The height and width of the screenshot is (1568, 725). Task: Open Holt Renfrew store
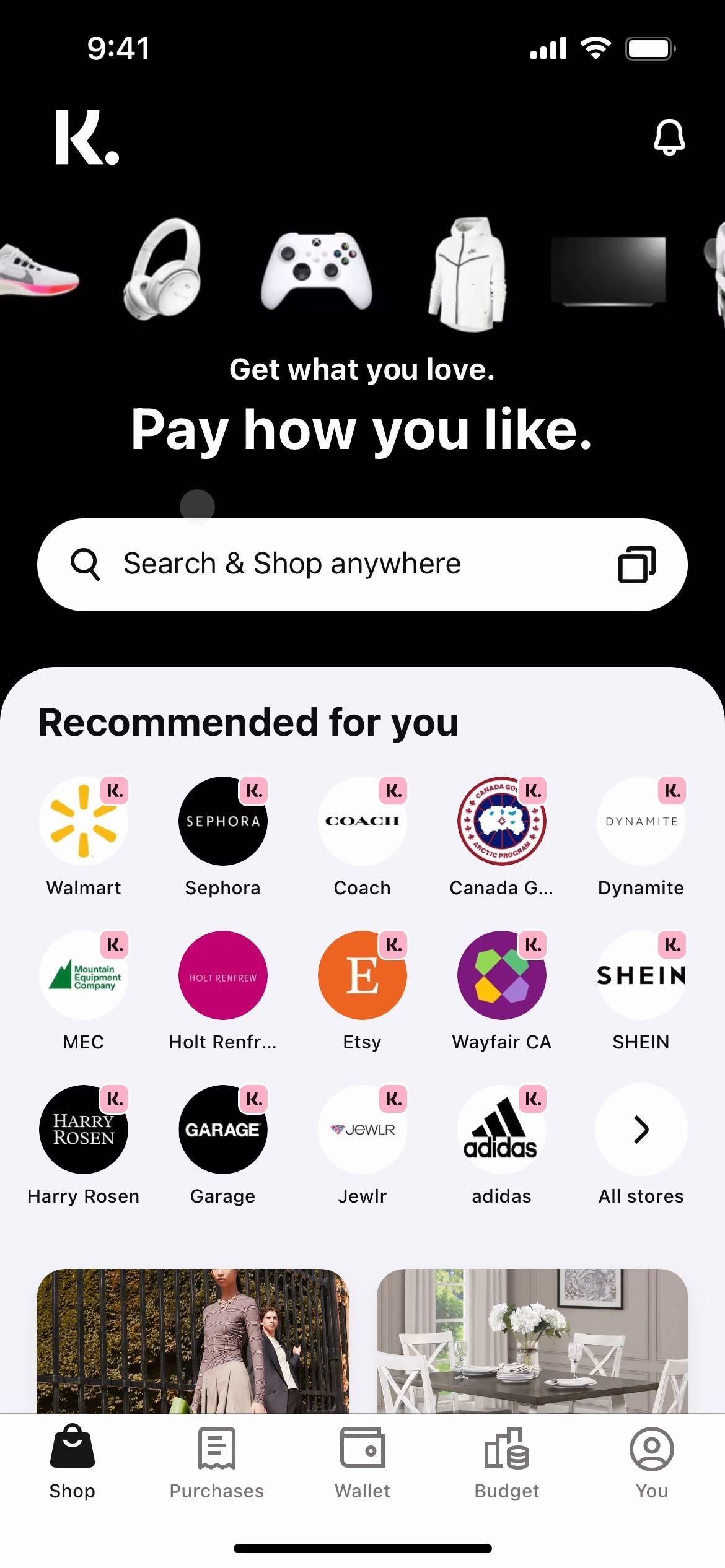[222, 975]
